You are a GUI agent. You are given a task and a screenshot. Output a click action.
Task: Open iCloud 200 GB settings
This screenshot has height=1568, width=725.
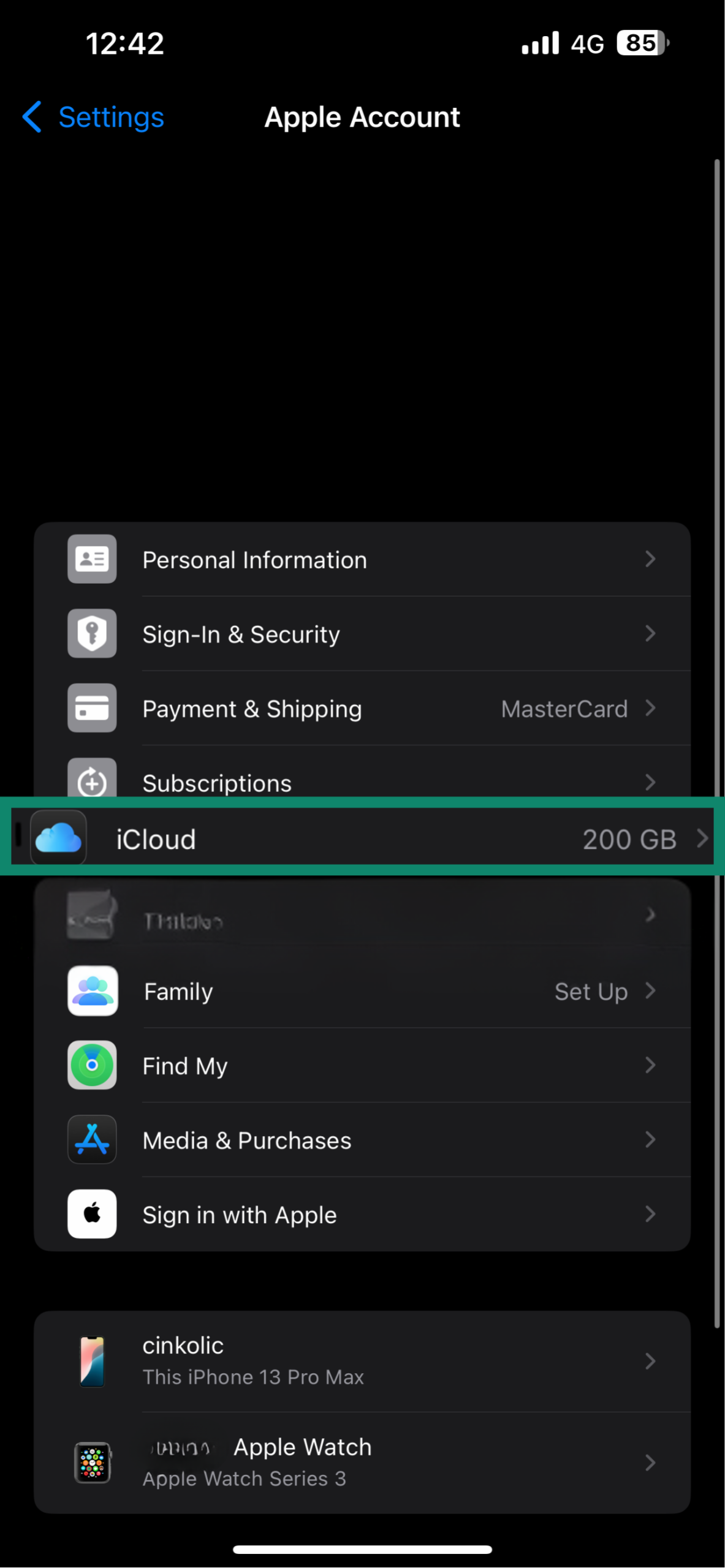(x=362, y=838)
